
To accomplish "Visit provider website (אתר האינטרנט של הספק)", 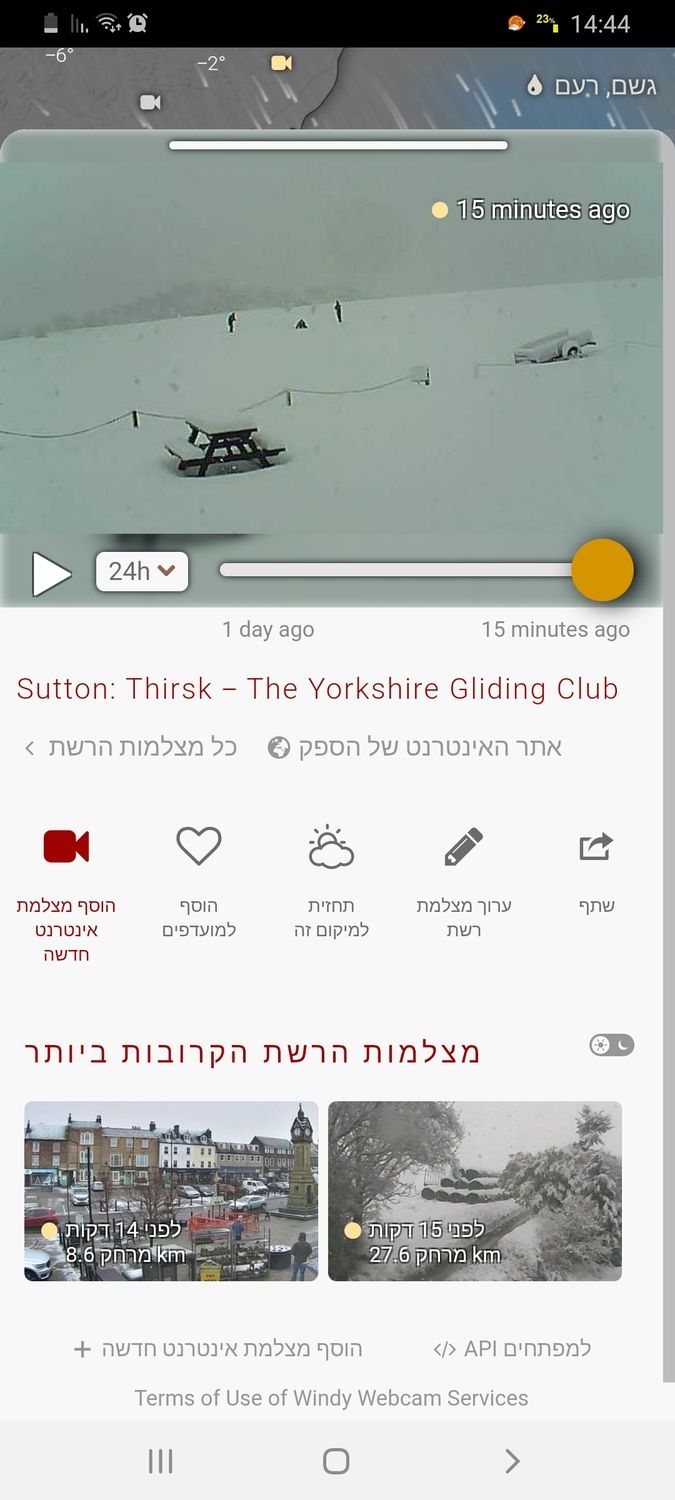I will 415,747.
